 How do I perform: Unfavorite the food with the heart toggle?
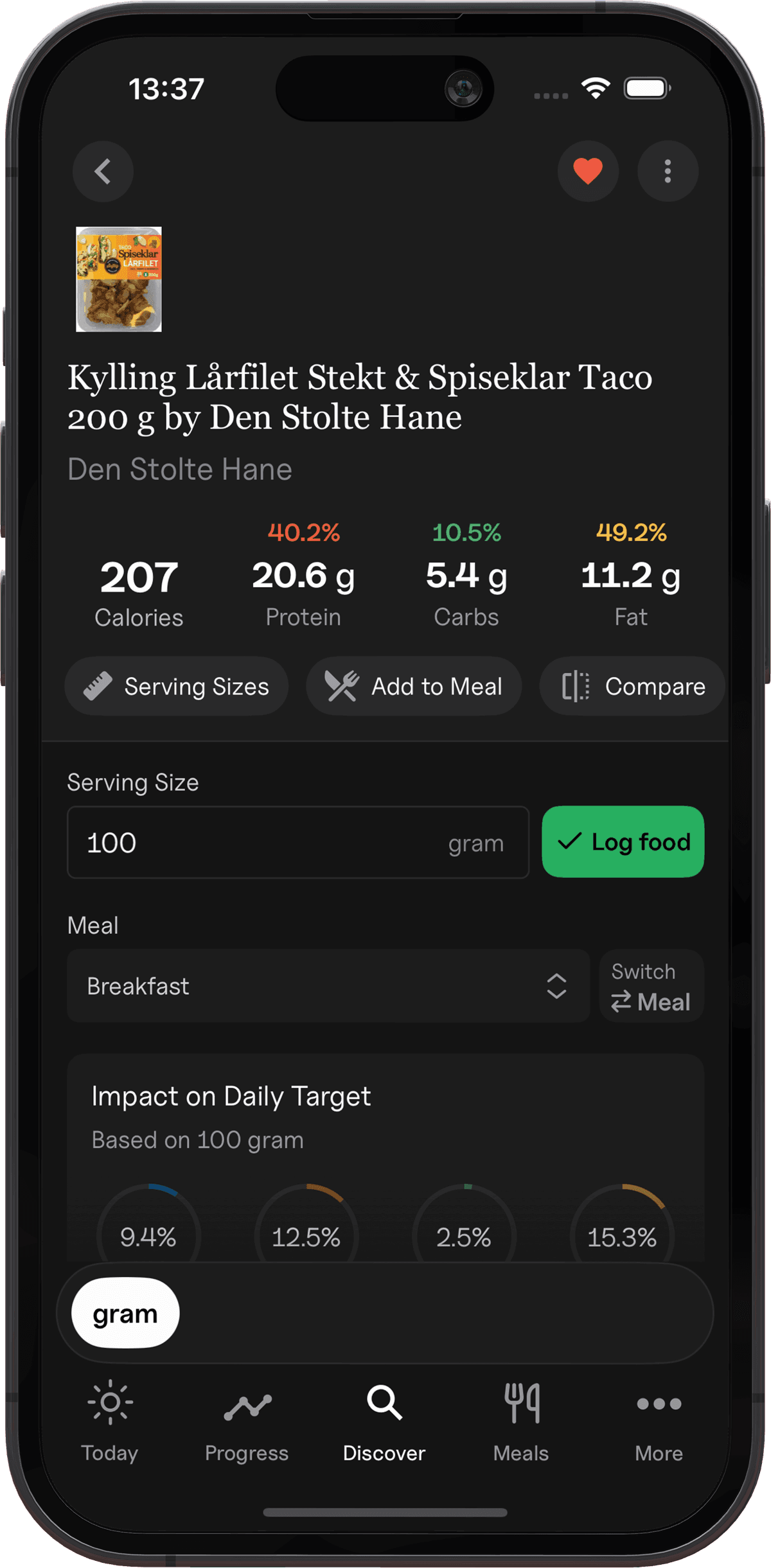point(587,171)
